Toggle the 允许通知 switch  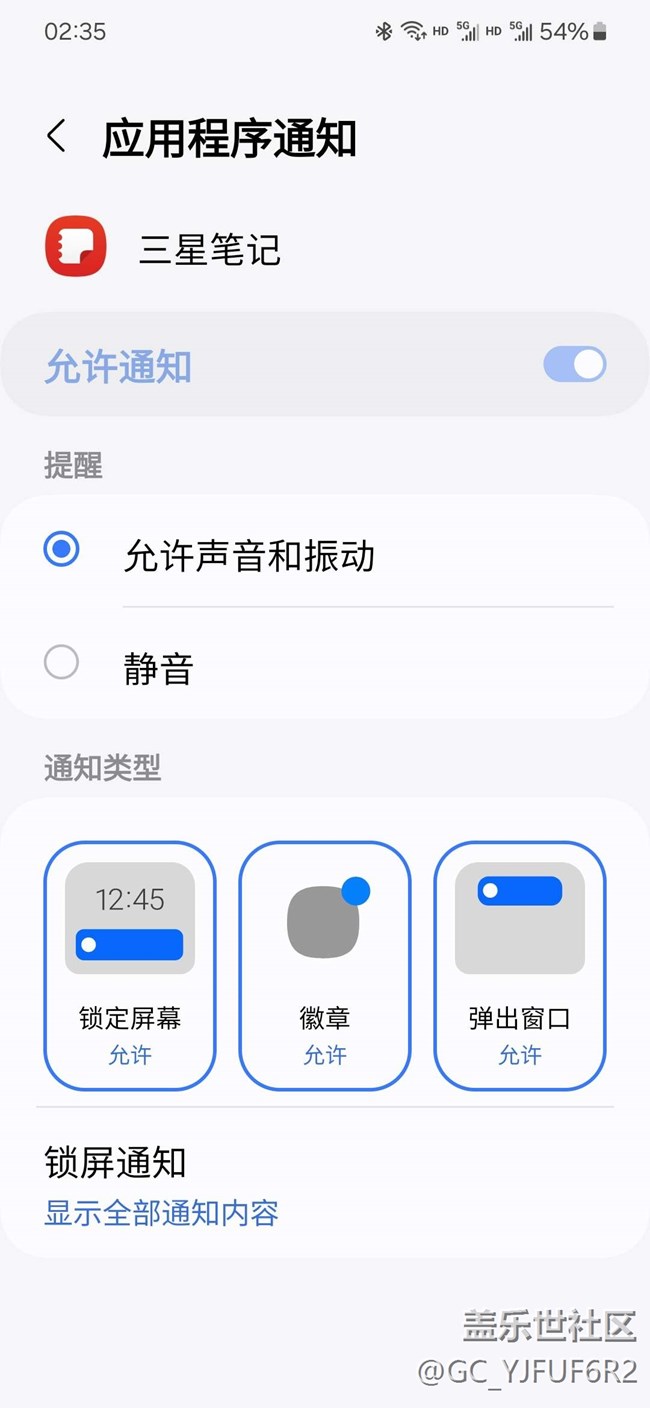[574, 365]
